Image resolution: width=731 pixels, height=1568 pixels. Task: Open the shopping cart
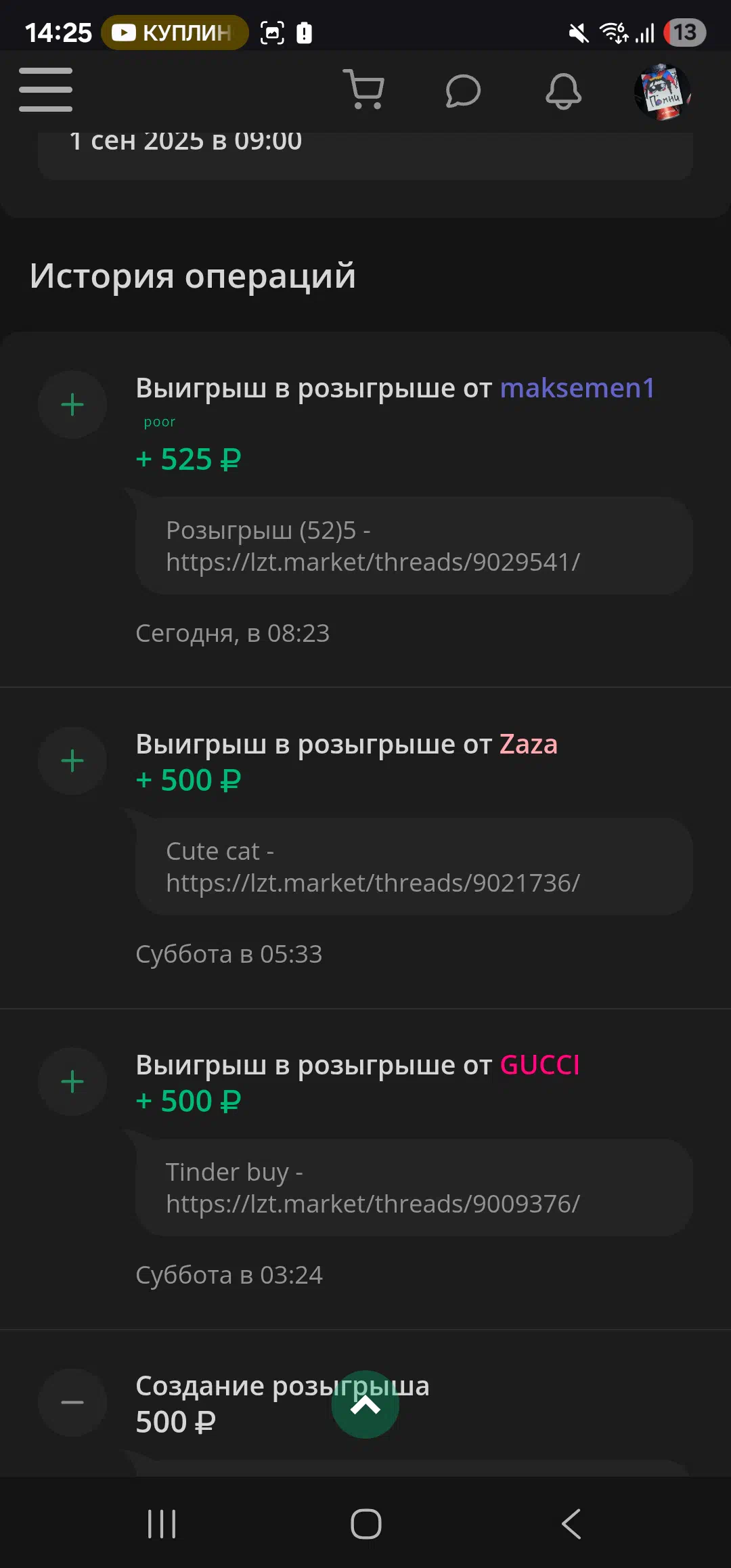[x=364, y=89]
